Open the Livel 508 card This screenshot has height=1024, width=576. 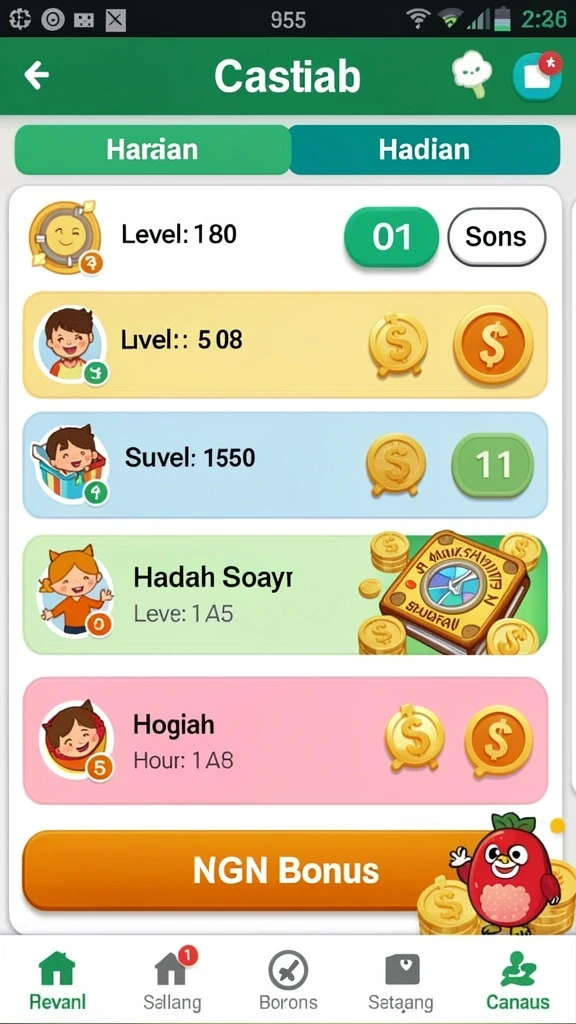tap(285, 344)
